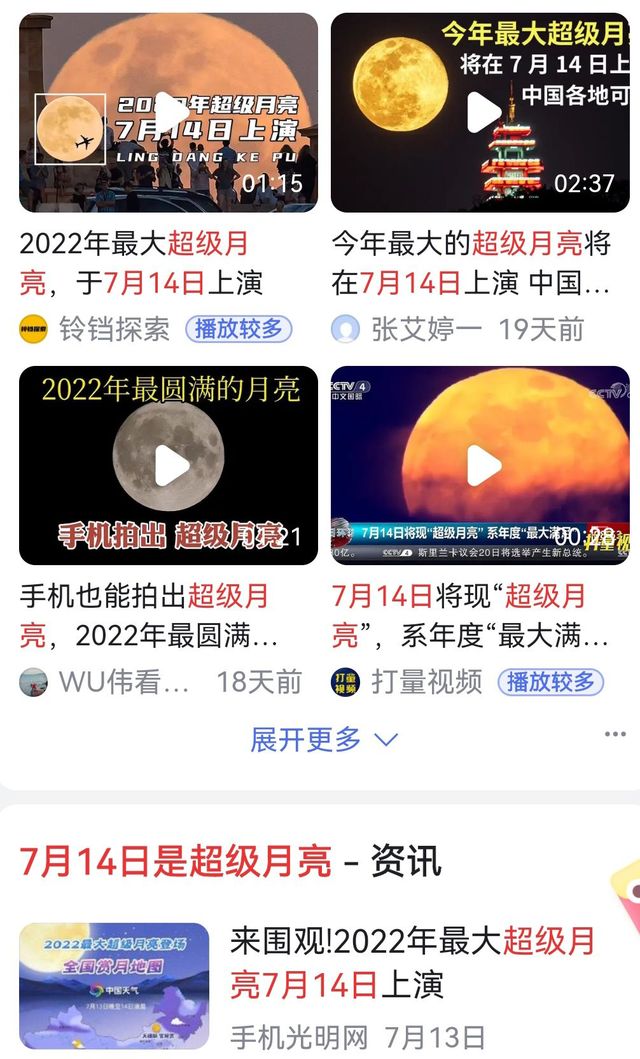Open the title 2022年最大超级月亮，于7月14日上演
This screenshot has width=640, height=1059.
[140, 263]
